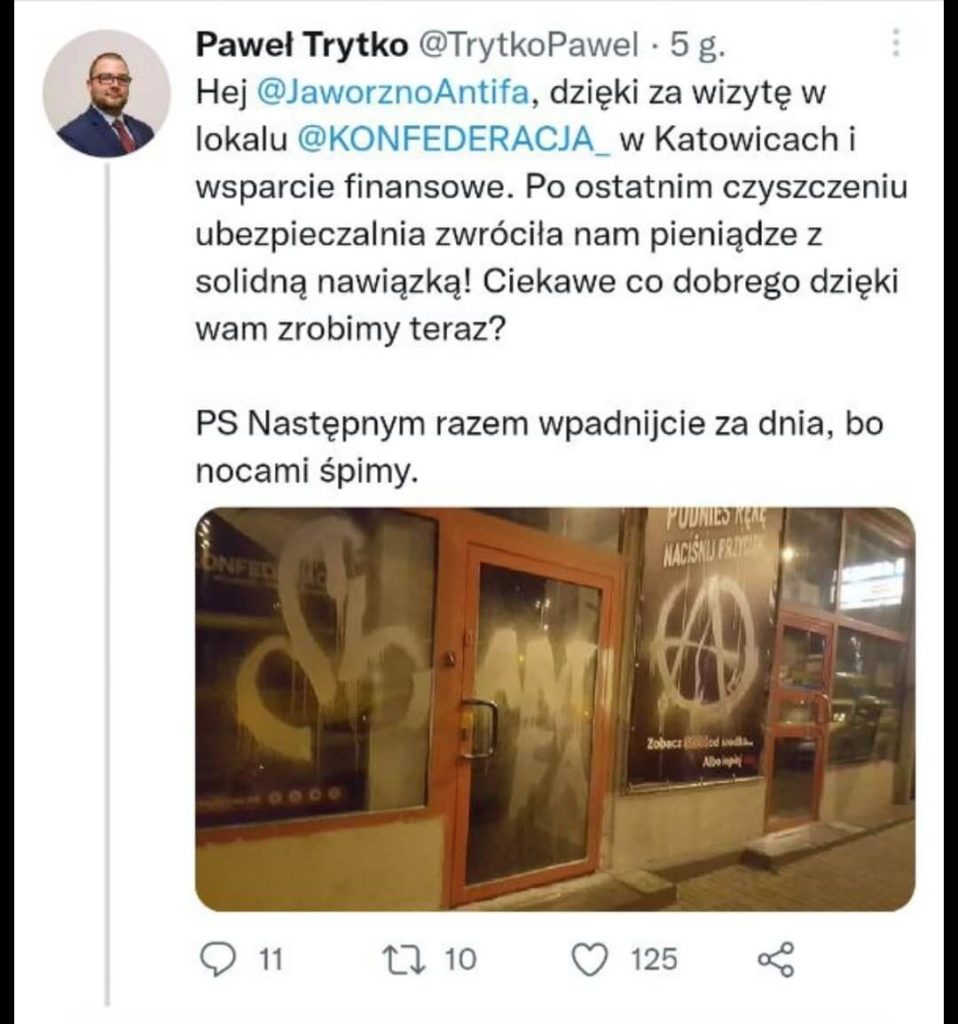View the attached storefront photo

click(554, 709)
